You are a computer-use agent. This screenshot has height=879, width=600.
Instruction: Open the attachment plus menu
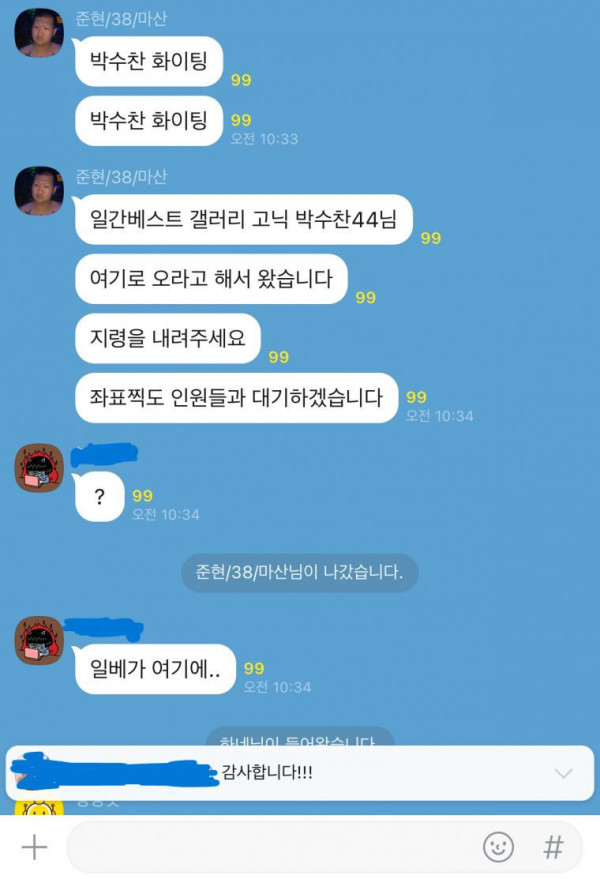pos(34,848)
